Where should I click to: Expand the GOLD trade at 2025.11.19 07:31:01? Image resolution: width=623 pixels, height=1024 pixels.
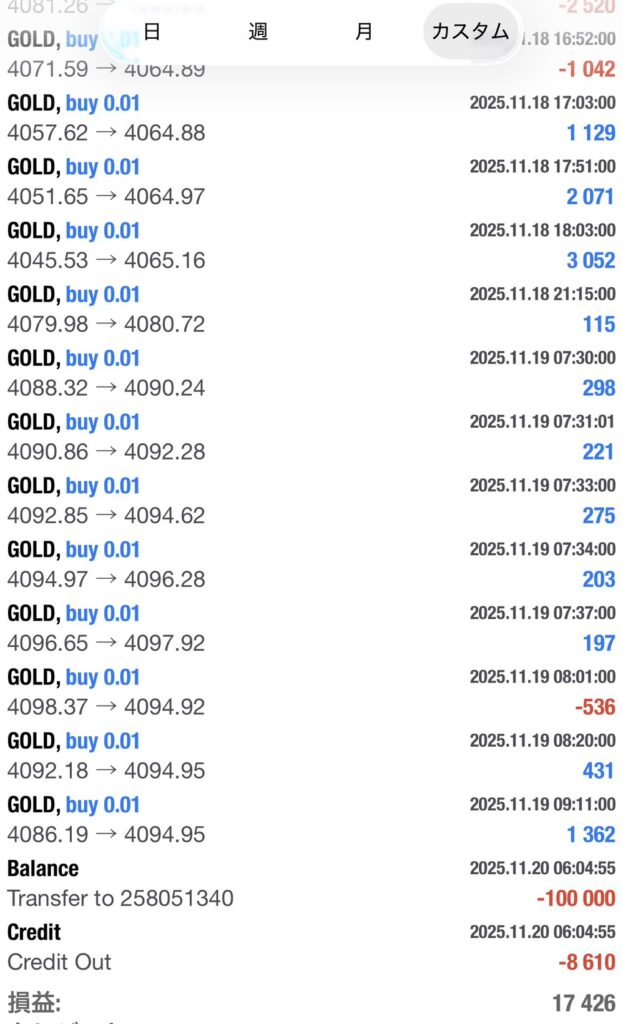point(311,437)
